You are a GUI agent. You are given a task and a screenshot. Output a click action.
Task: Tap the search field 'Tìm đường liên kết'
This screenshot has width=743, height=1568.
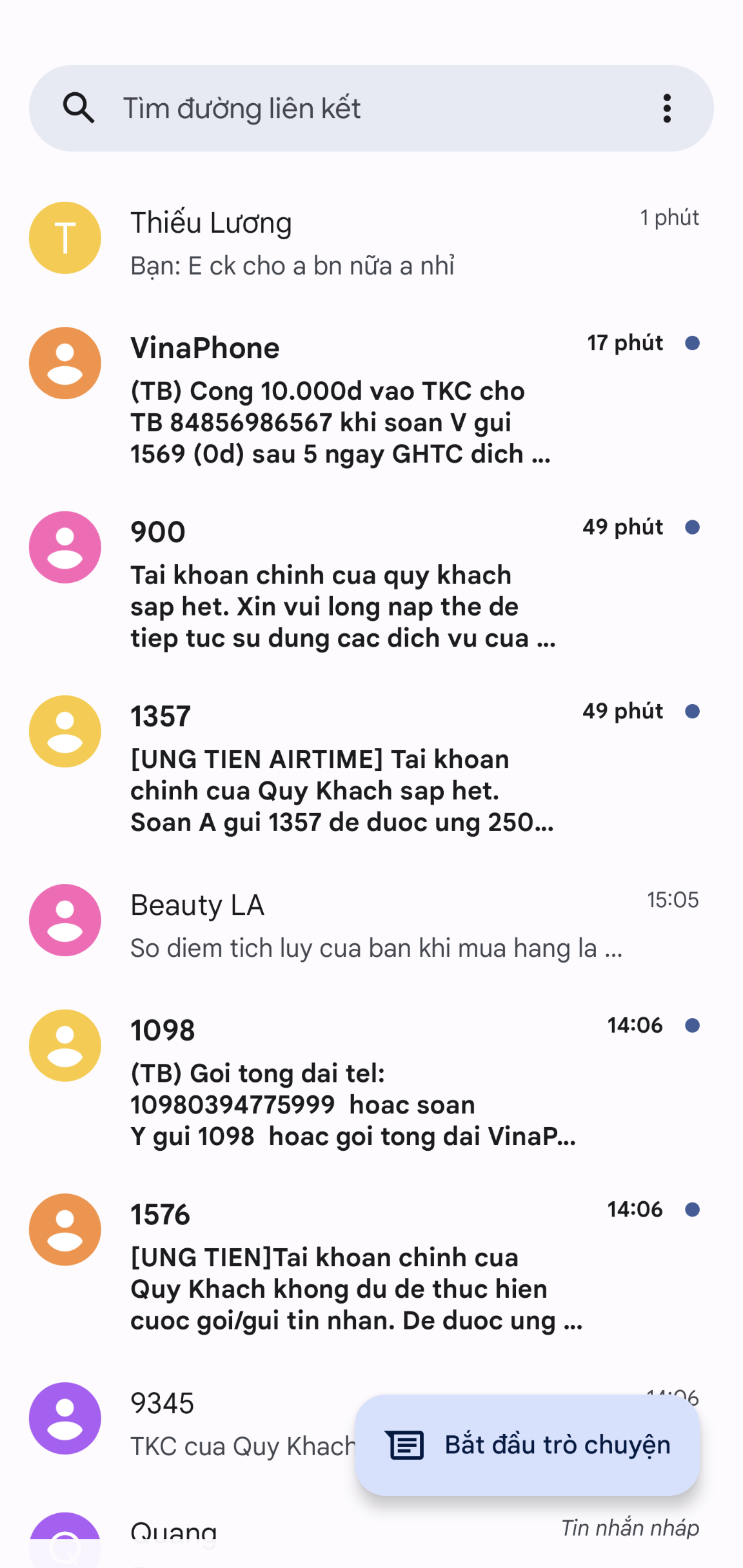(x=361, y=108)
